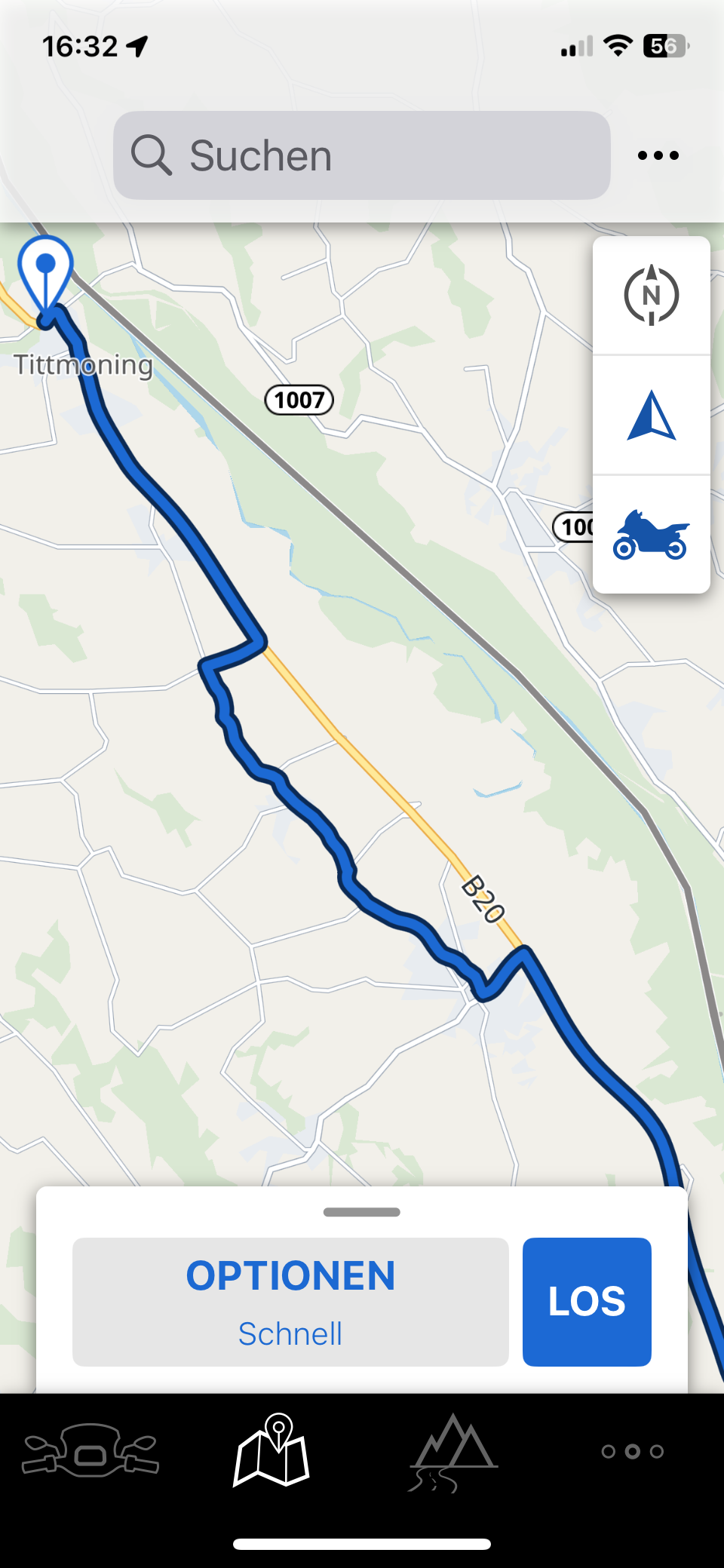Reset map orientation with the north compass

point(652,295)
